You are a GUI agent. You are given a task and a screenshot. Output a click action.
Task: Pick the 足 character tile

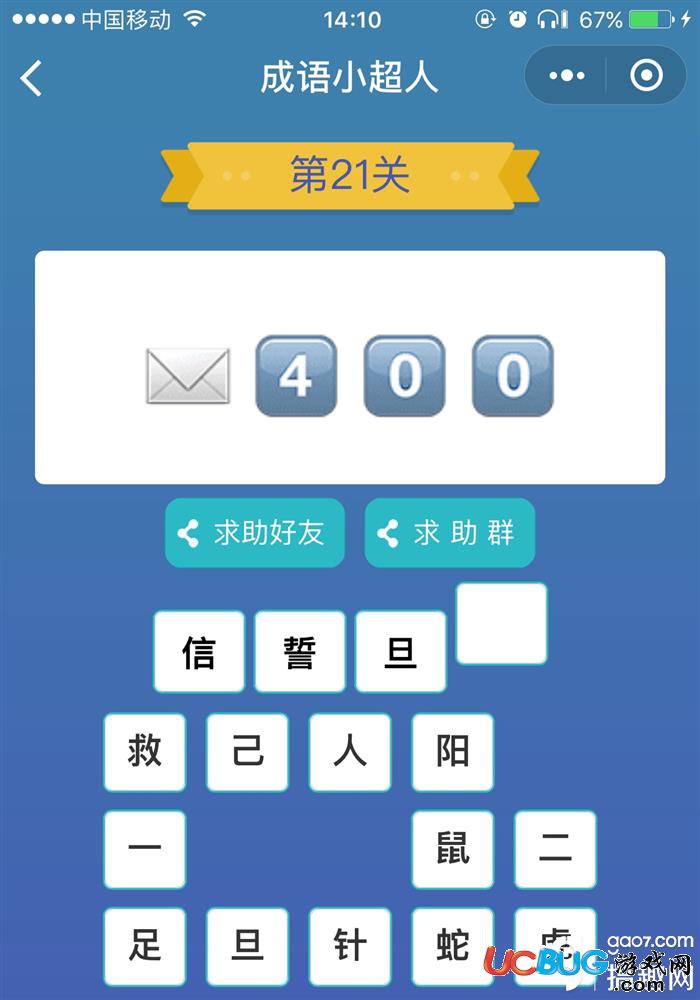(145, 946)
